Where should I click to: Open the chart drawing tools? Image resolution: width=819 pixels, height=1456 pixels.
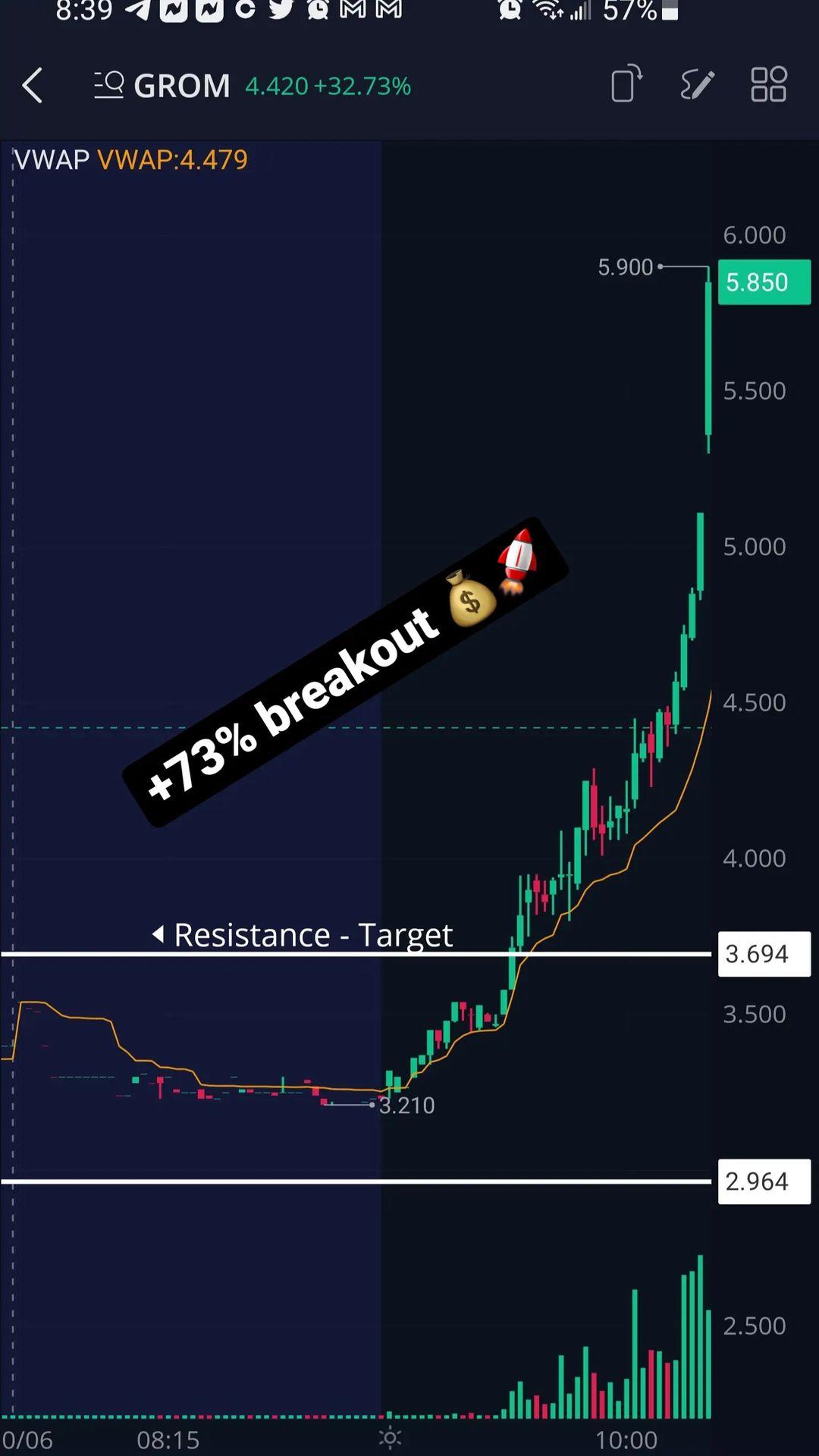(x=697, y=84)
